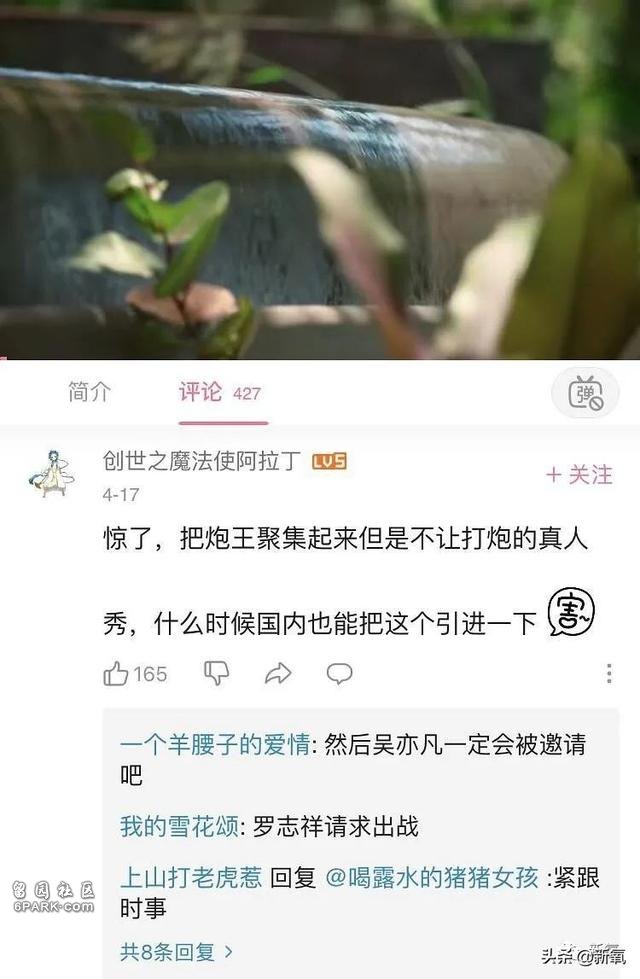Open 一个羊腰子的爱情's profile link

(x=214, y=745)
